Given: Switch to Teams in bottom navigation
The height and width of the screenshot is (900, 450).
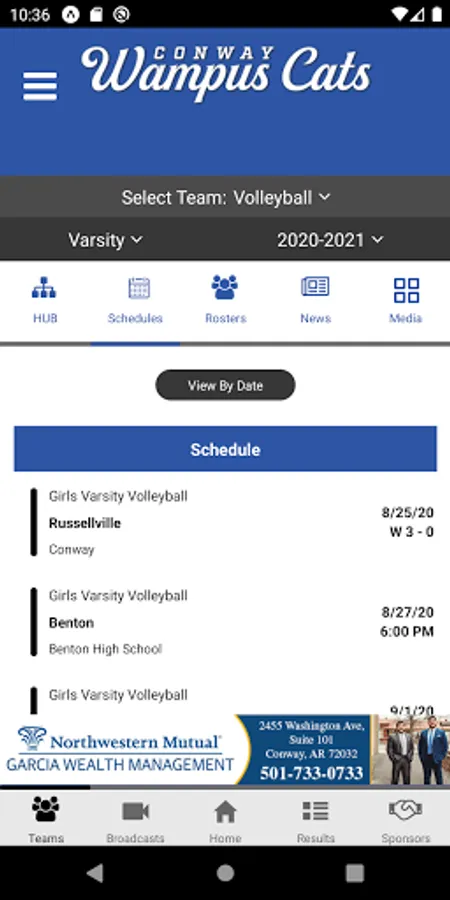Looking at the screenshot, I should pos(45,819).
